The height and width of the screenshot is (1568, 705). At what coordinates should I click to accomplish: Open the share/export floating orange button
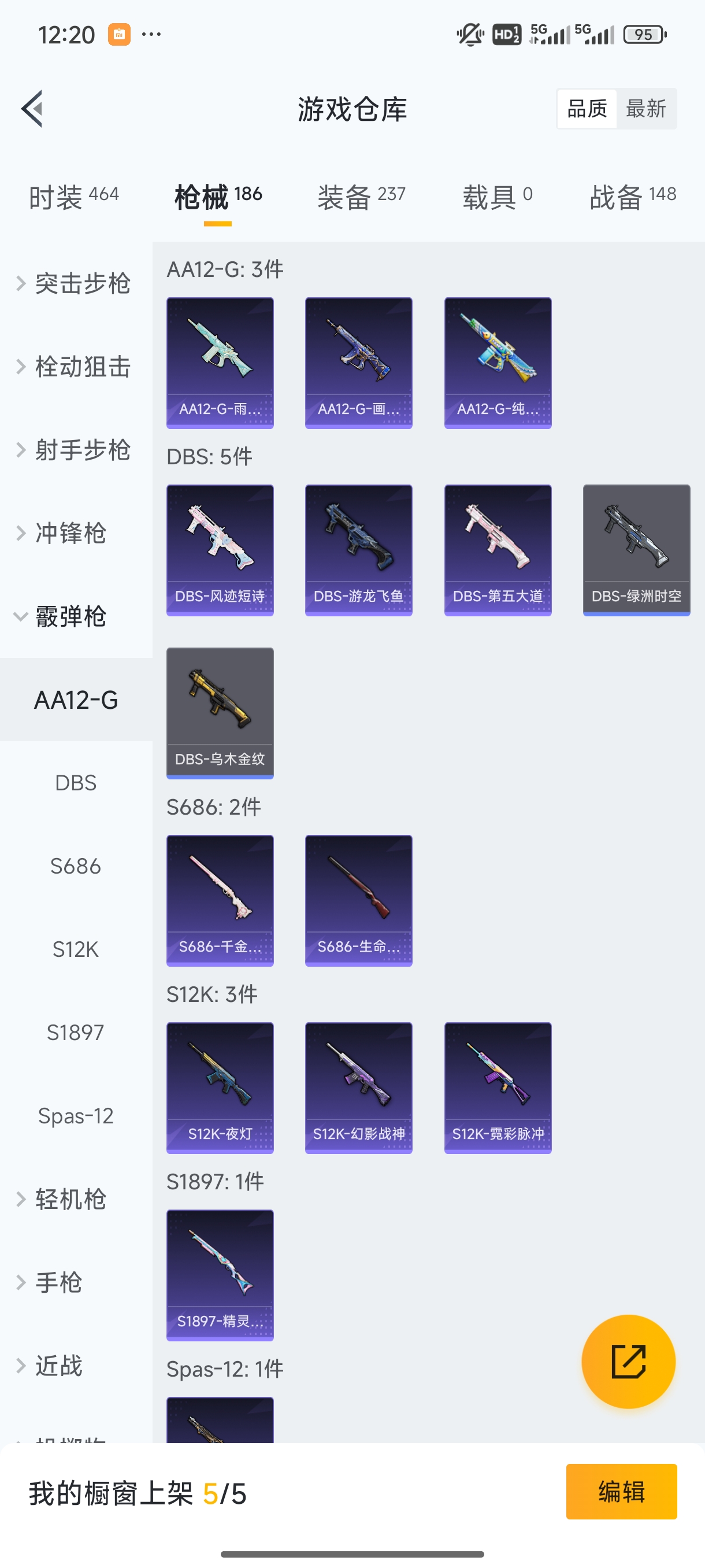(628, 1362)
